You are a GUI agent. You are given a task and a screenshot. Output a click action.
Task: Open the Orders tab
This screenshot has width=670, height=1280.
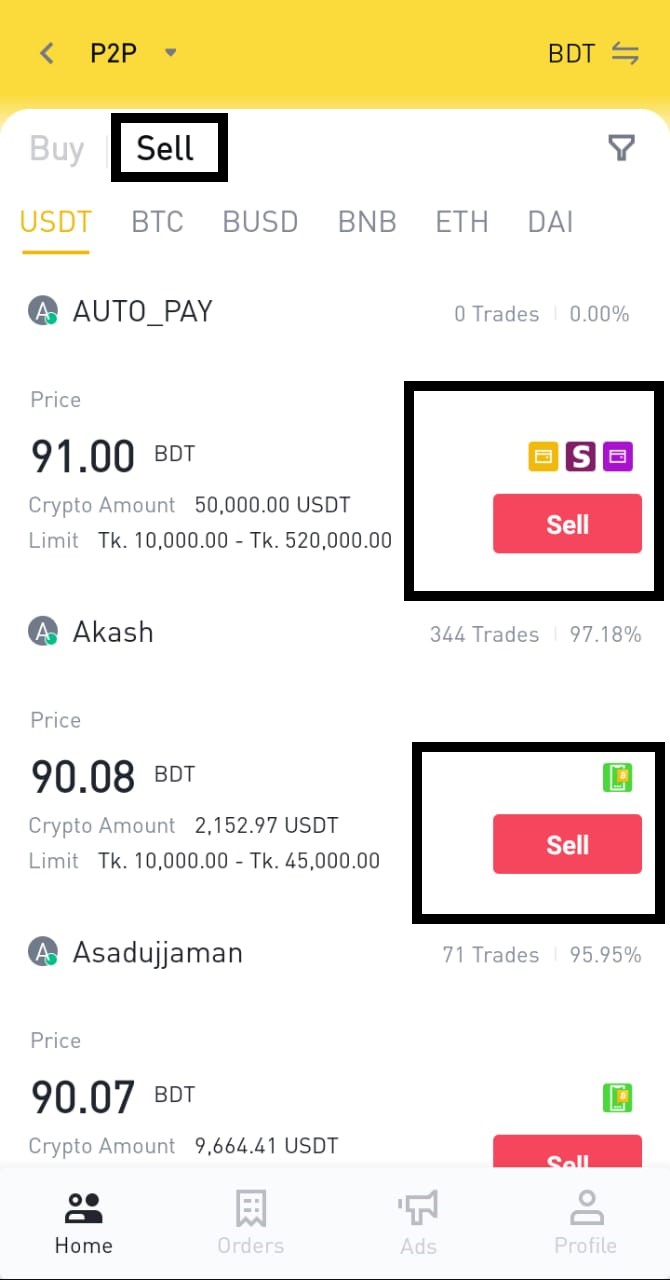pyautogui.click(x=251, y=1223)
